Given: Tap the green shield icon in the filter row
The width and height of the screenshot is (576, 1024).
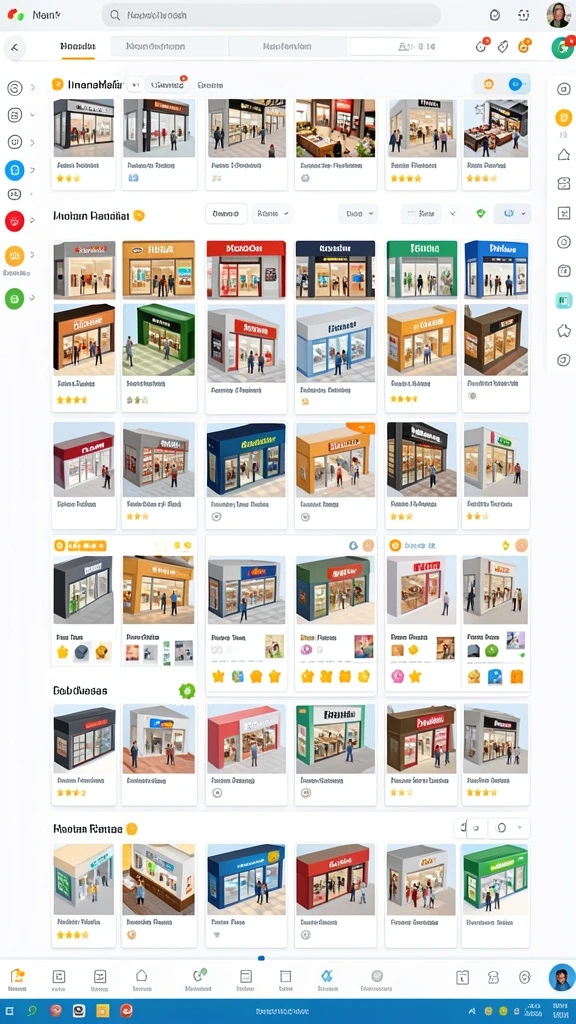Looking at the screenshot, I should 481,214.
